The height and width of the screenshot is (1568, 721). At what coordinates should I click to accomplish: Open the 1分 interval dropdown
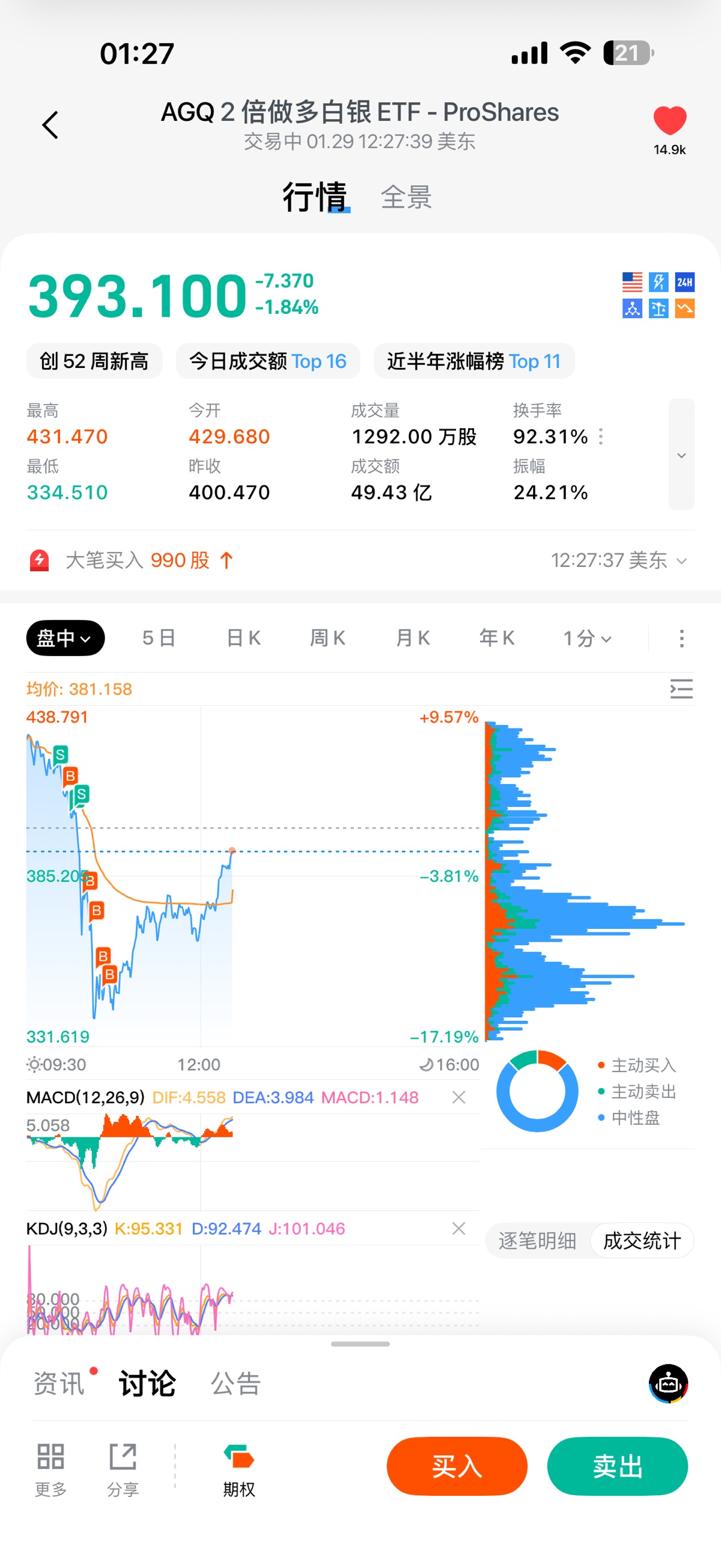click(586, 639)
